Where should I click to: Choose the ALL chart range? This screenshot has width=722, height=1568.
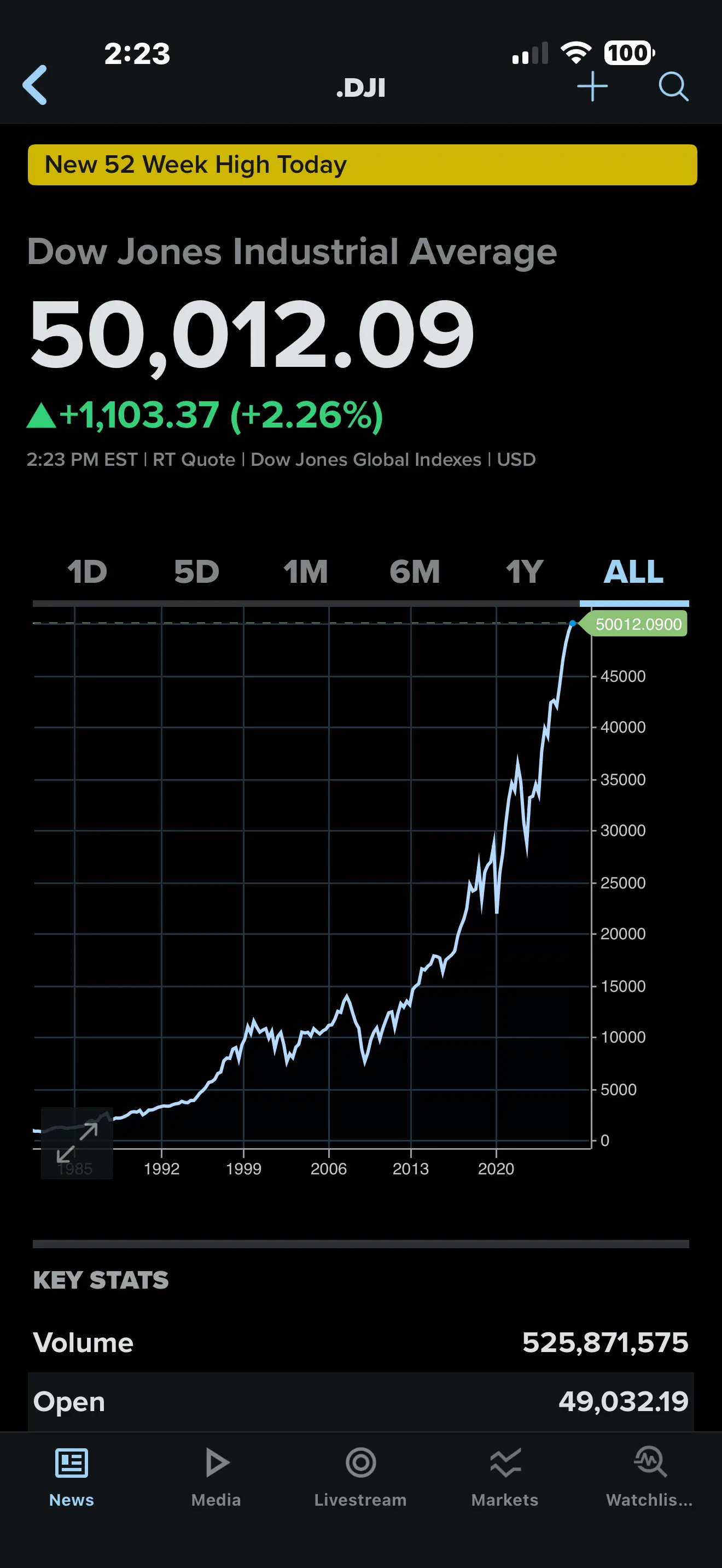tap(633, 571)
